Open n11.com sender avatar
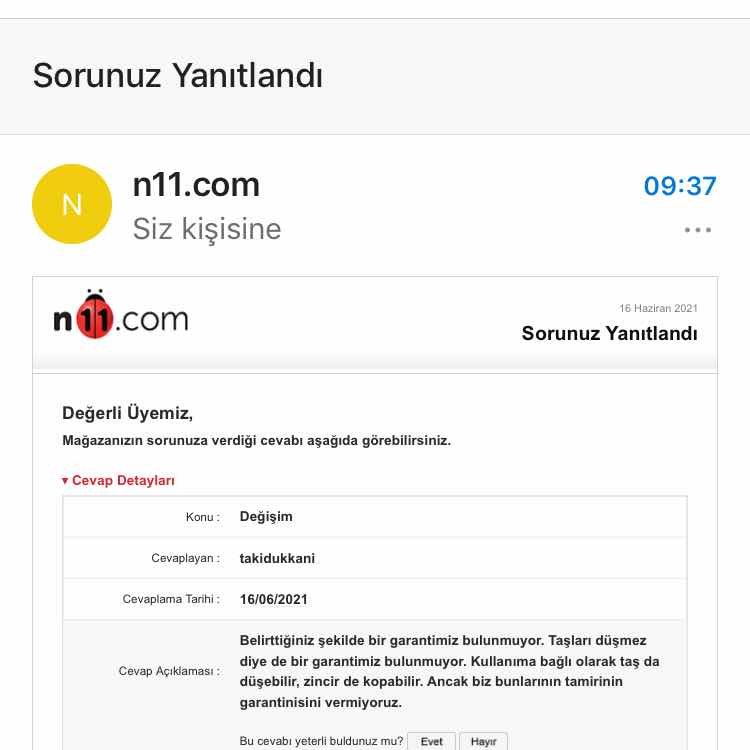750x750 pixels. tap(72, 204)
